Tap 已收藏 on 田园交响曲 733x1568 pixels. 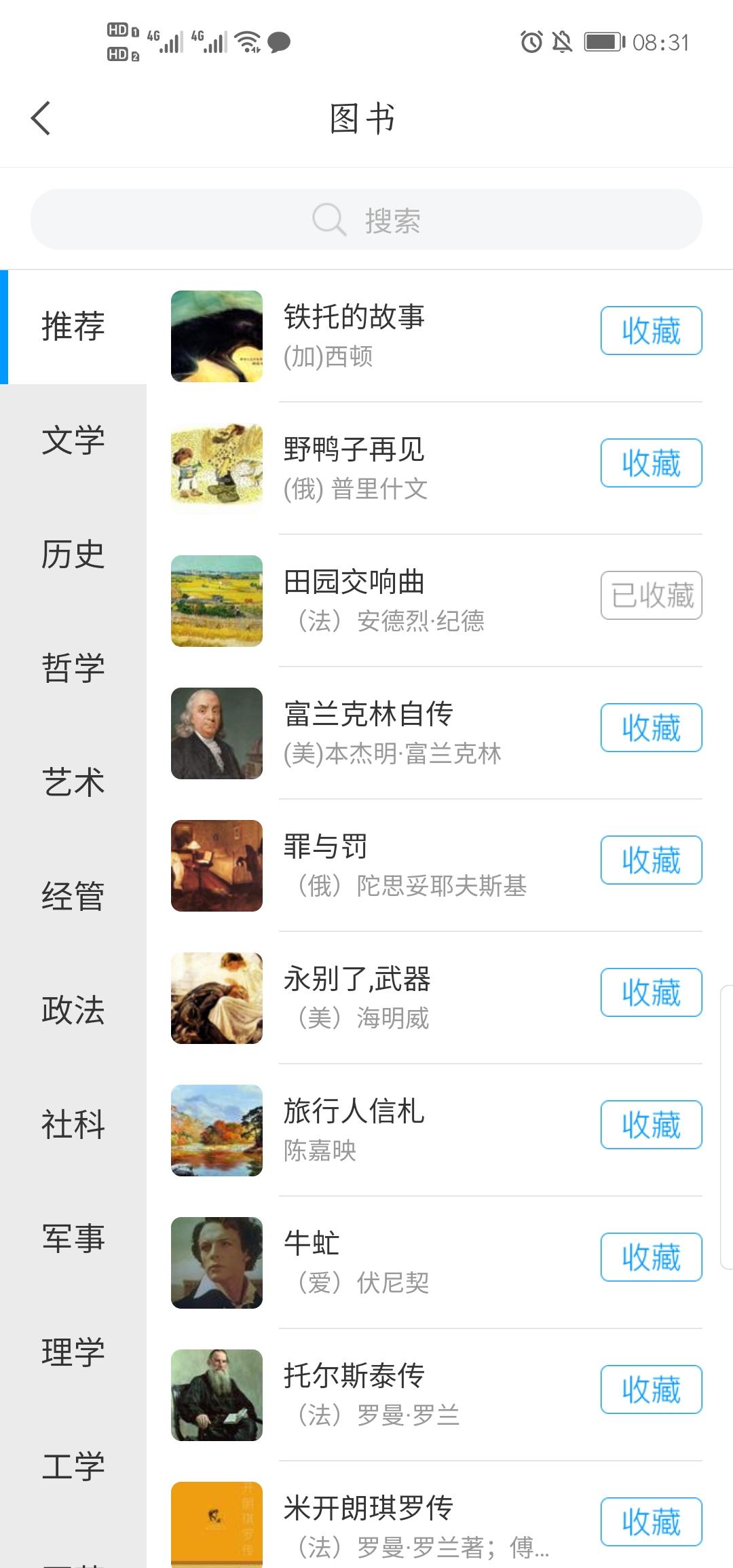[x=651, y=596]
